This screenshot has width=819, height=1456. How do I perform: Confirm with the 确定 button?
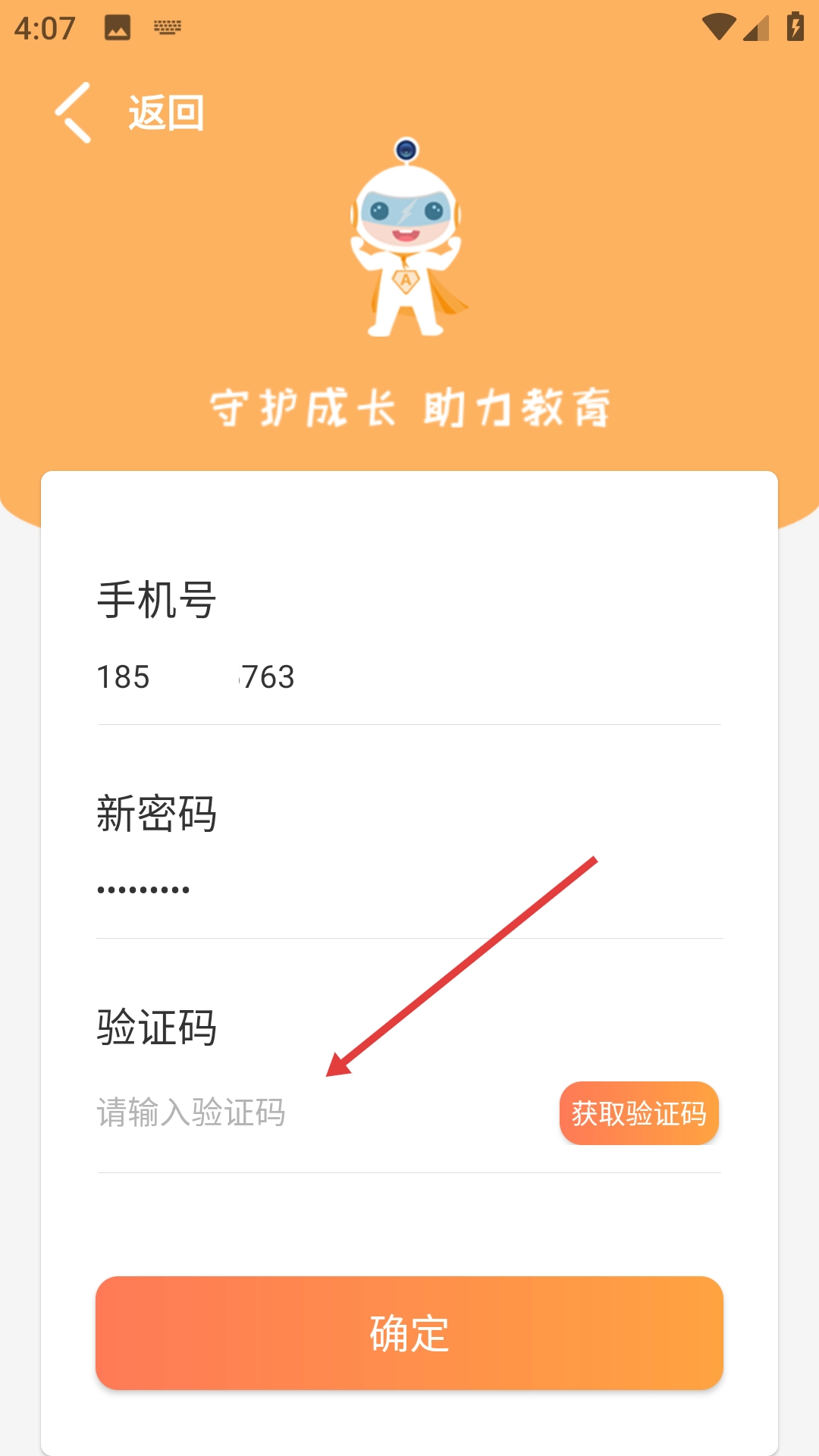pos(409,1332)
